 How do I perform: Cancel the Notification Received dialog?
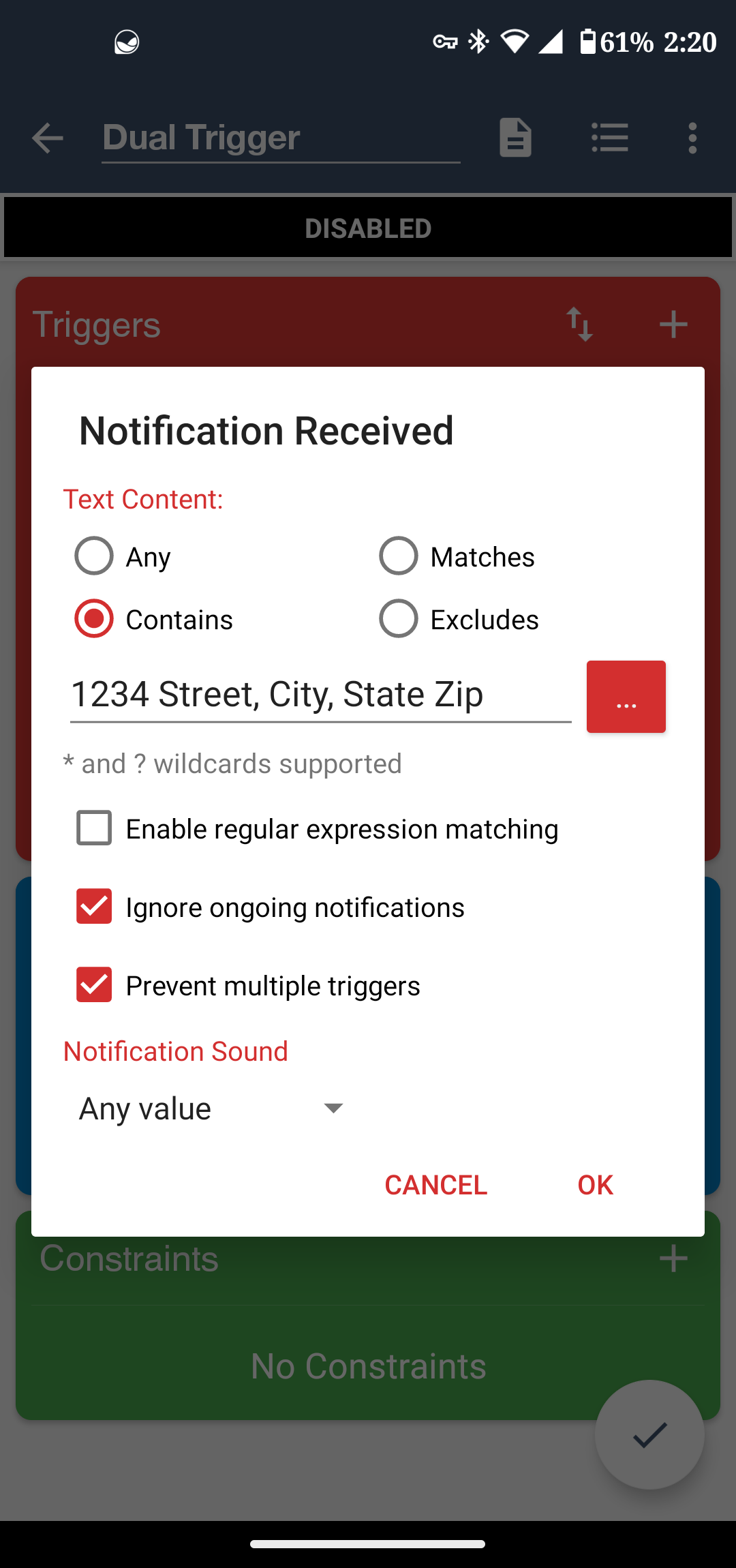pyautogui.click(x=435, y=1185)
